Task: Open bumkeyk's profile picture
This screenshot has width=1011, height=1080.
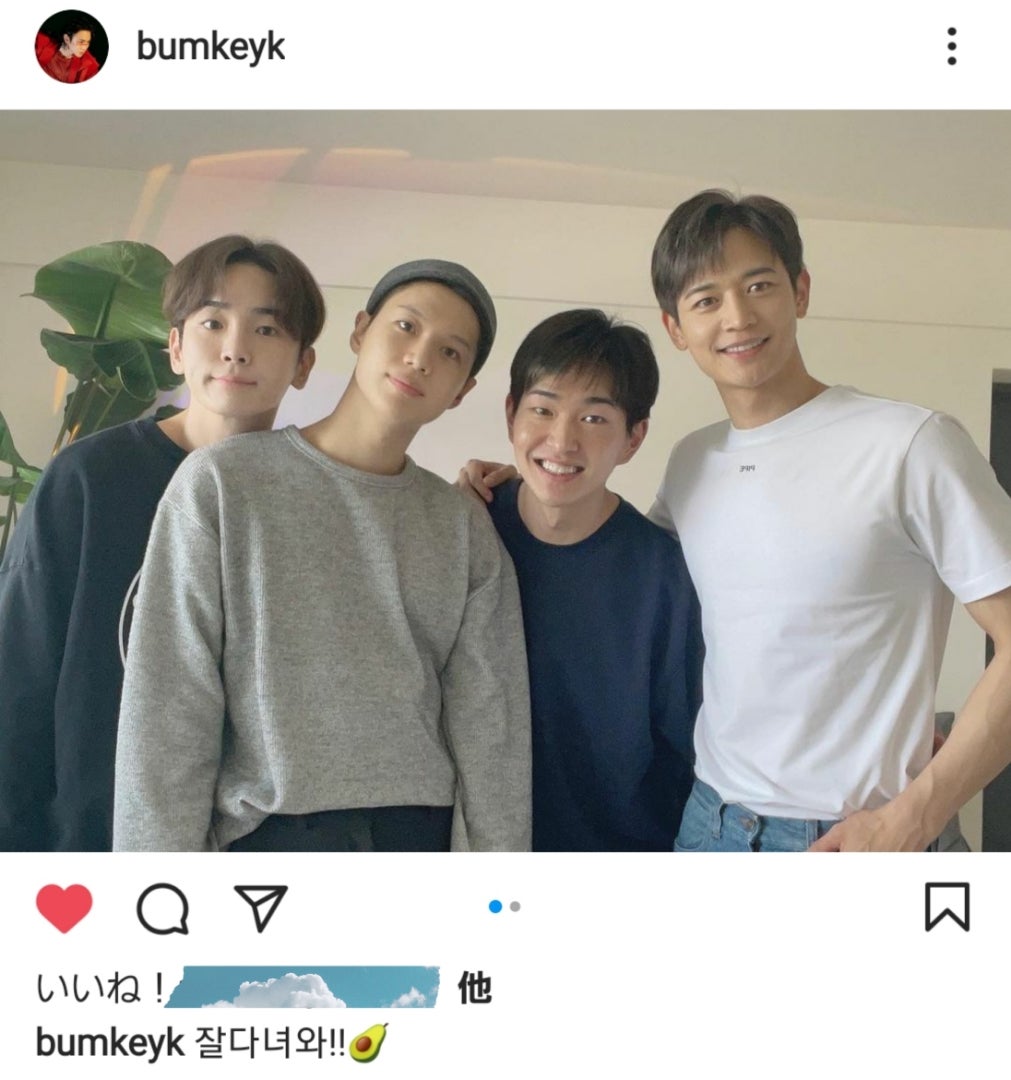Action: (72, 46)
